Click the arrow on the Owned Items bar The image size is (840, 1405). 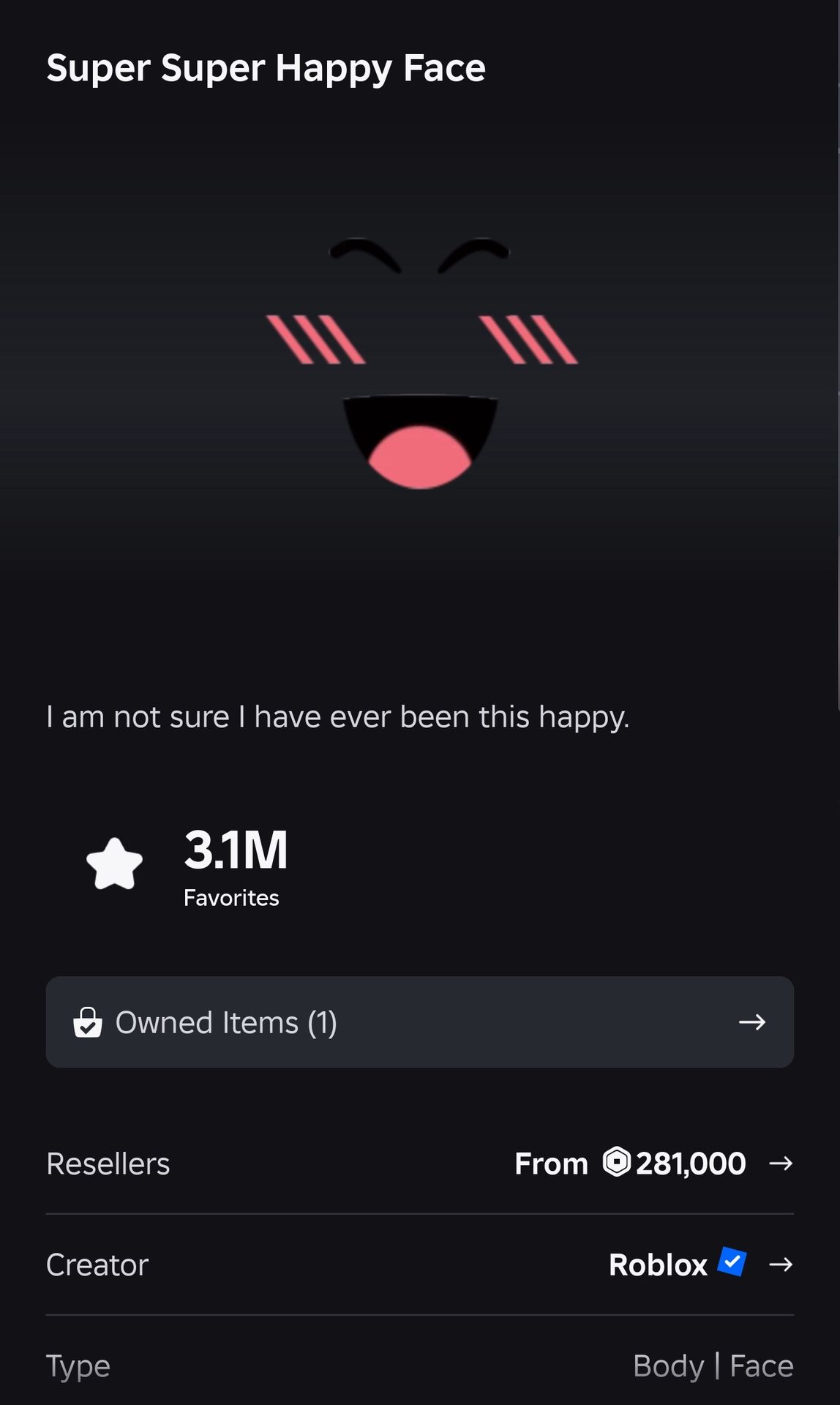(x=751, y=1022)
